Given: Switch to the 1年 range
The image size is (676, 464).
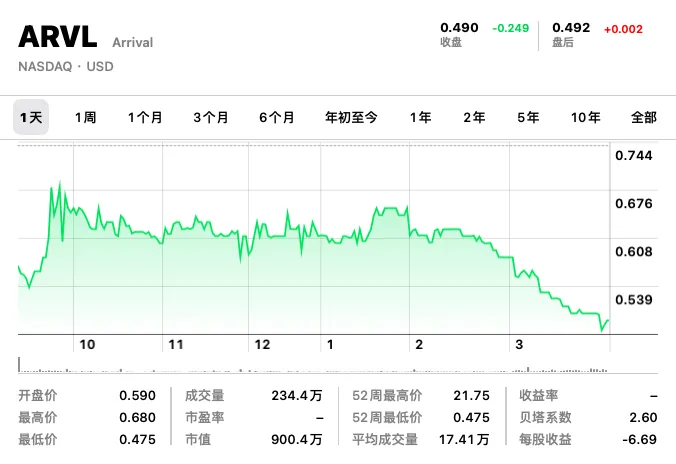Looking at the screenshot, I should 421,117.
